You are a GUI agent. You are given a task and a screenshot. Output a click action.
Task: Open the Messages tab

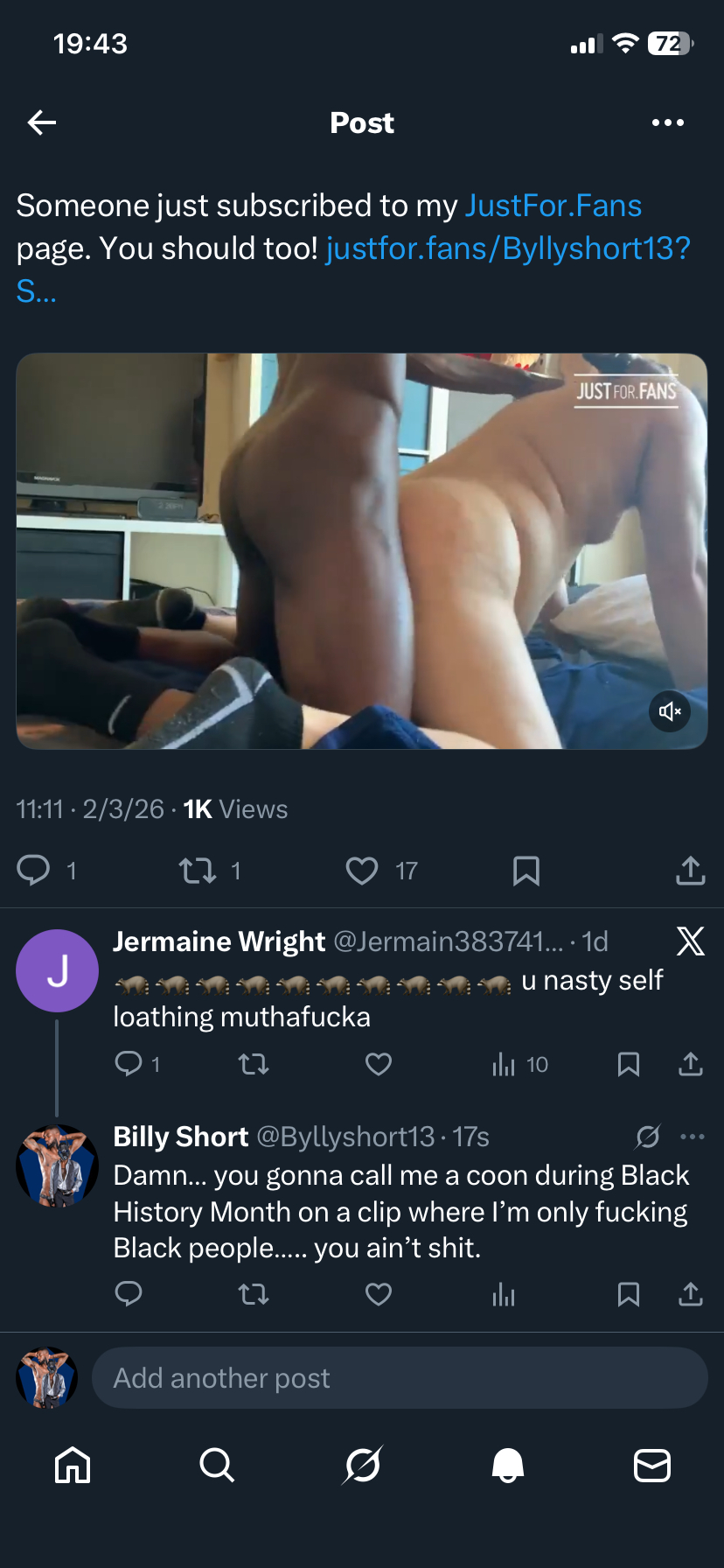(x=652, y=1465)
